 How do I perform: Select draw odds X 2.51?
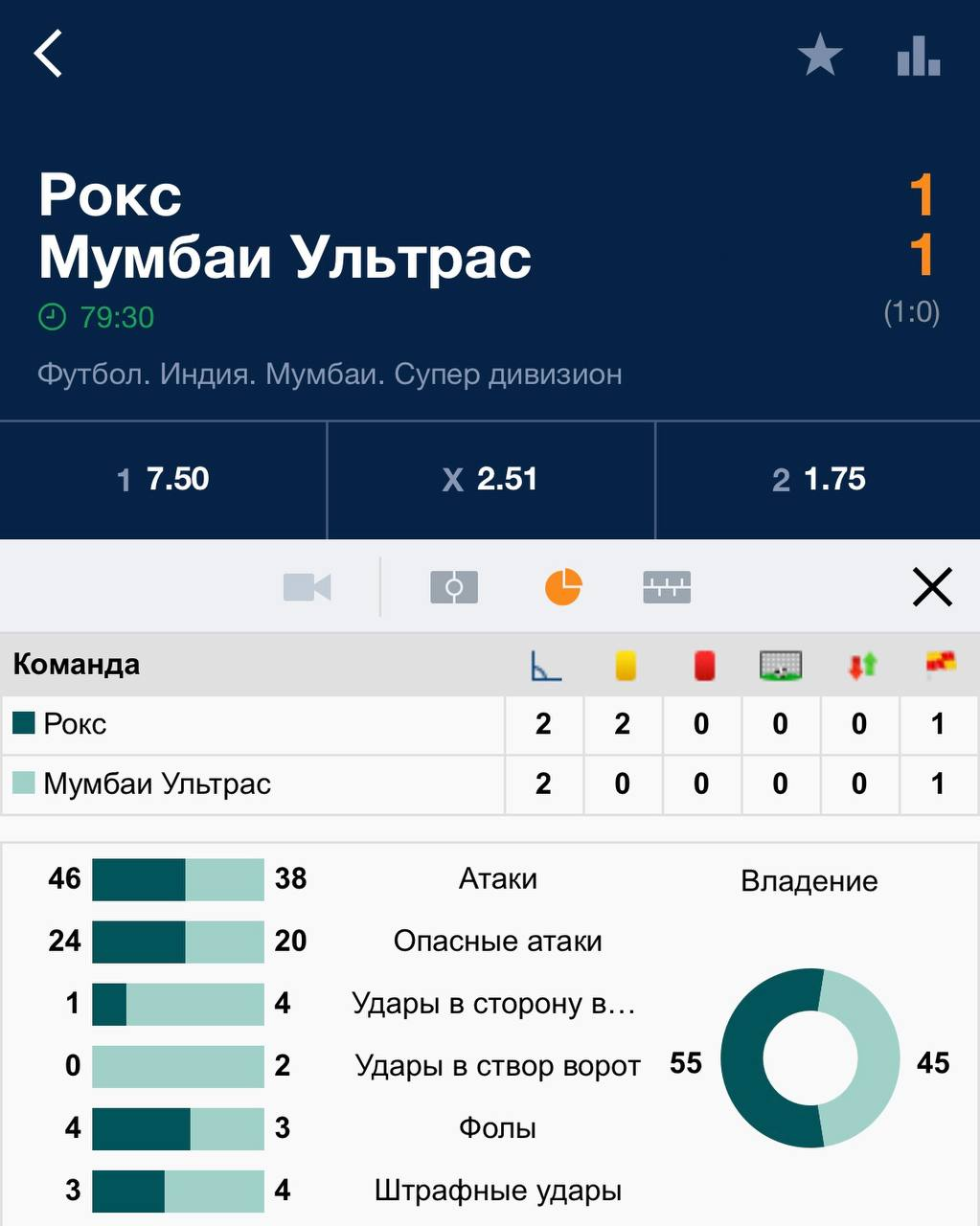click(490, 479)
